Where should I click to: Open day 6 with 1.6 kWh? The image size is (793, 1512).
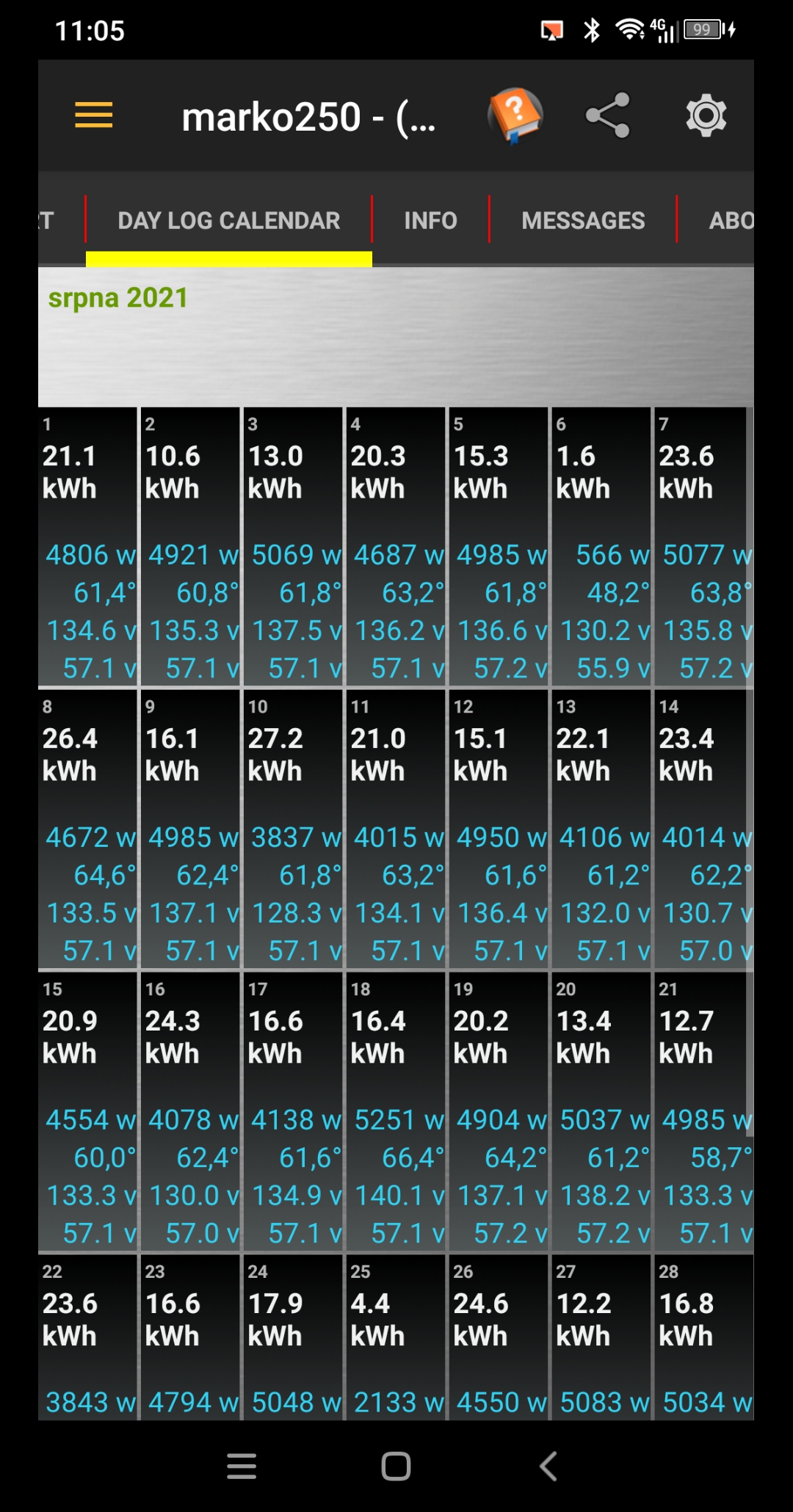click(x=601, y=547)
